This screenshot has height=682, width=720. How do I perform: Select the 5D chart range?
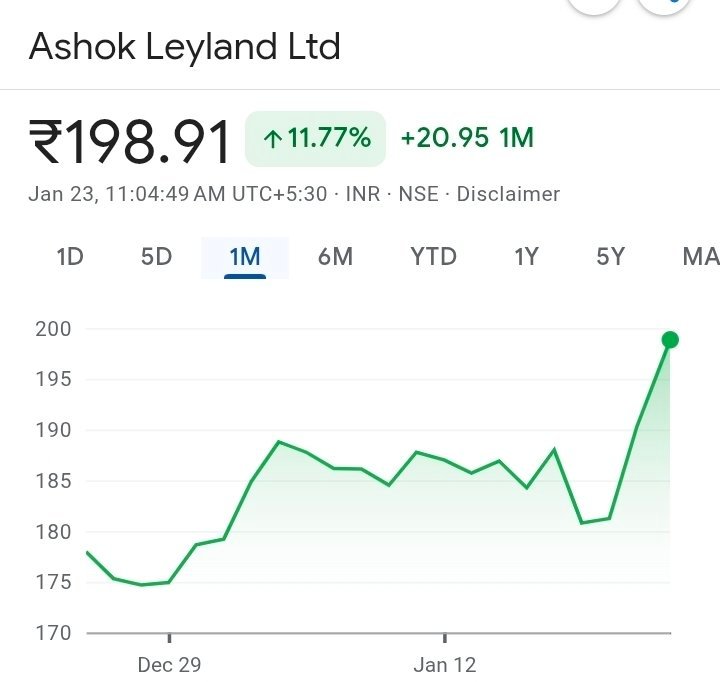pos(156,257)
